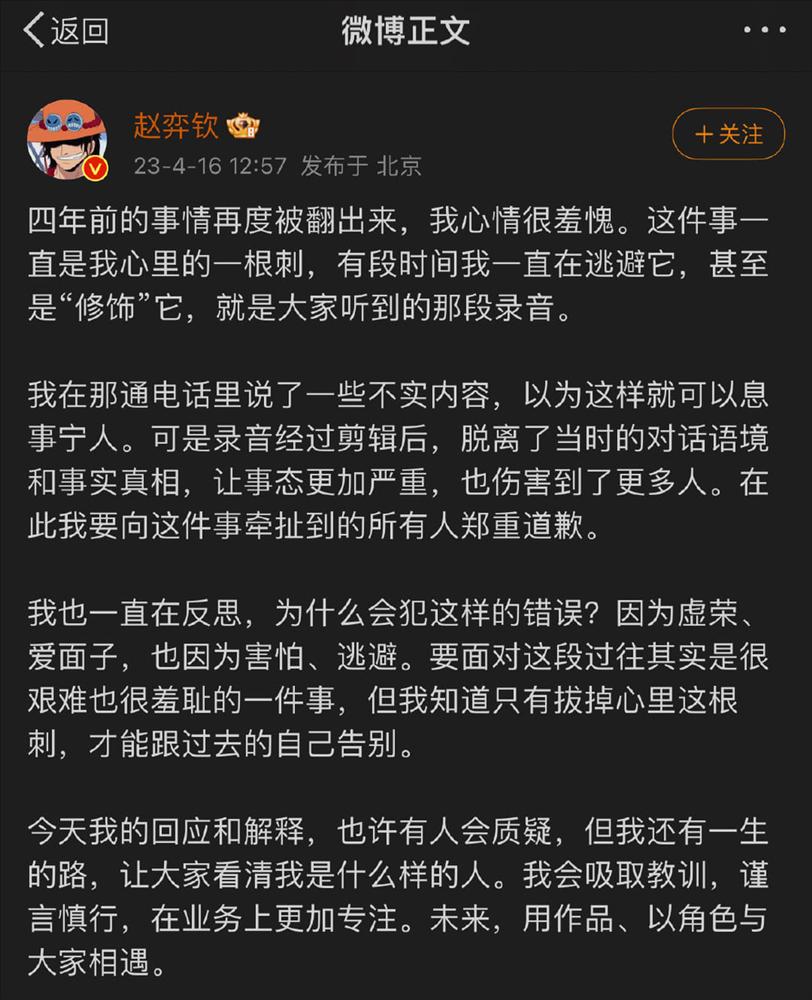This screenshot has width=812, height=1000.
Task: Open 赵弈钦's profile picture
Action: pos(67,142)
